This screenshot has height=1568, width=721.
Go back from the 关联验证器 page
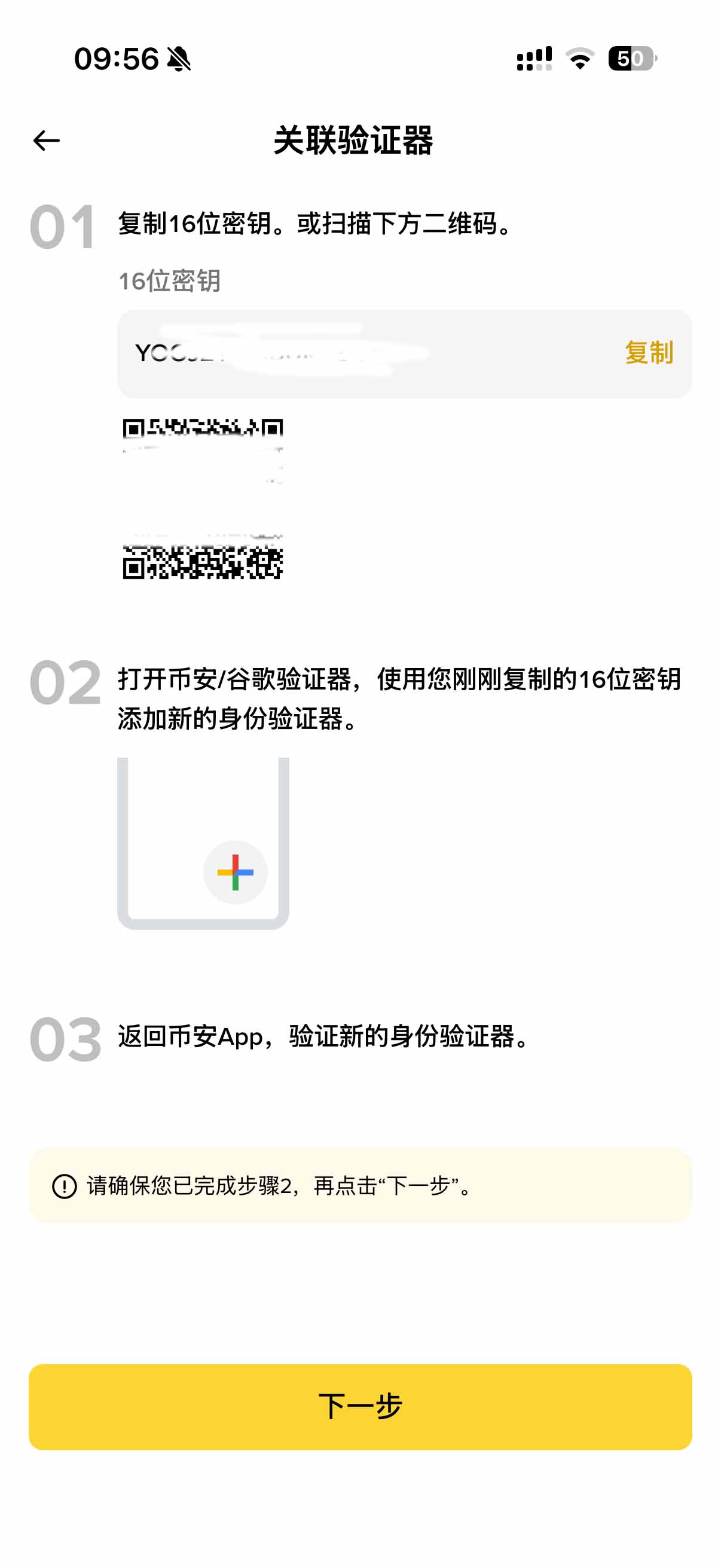pyautogui.click(x=46, y=141)
